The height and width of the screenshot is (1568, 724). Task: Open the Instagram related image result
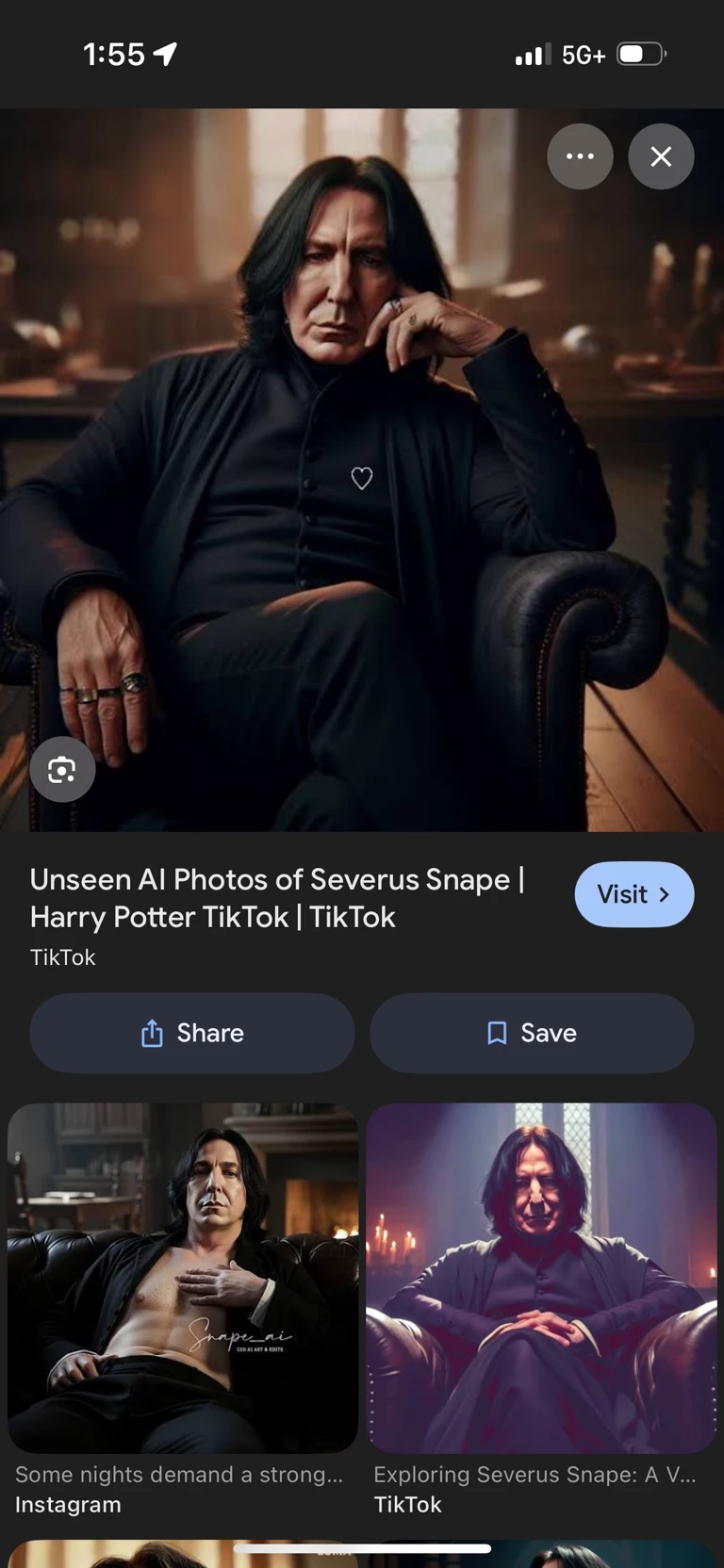(x=183, y=1277)
